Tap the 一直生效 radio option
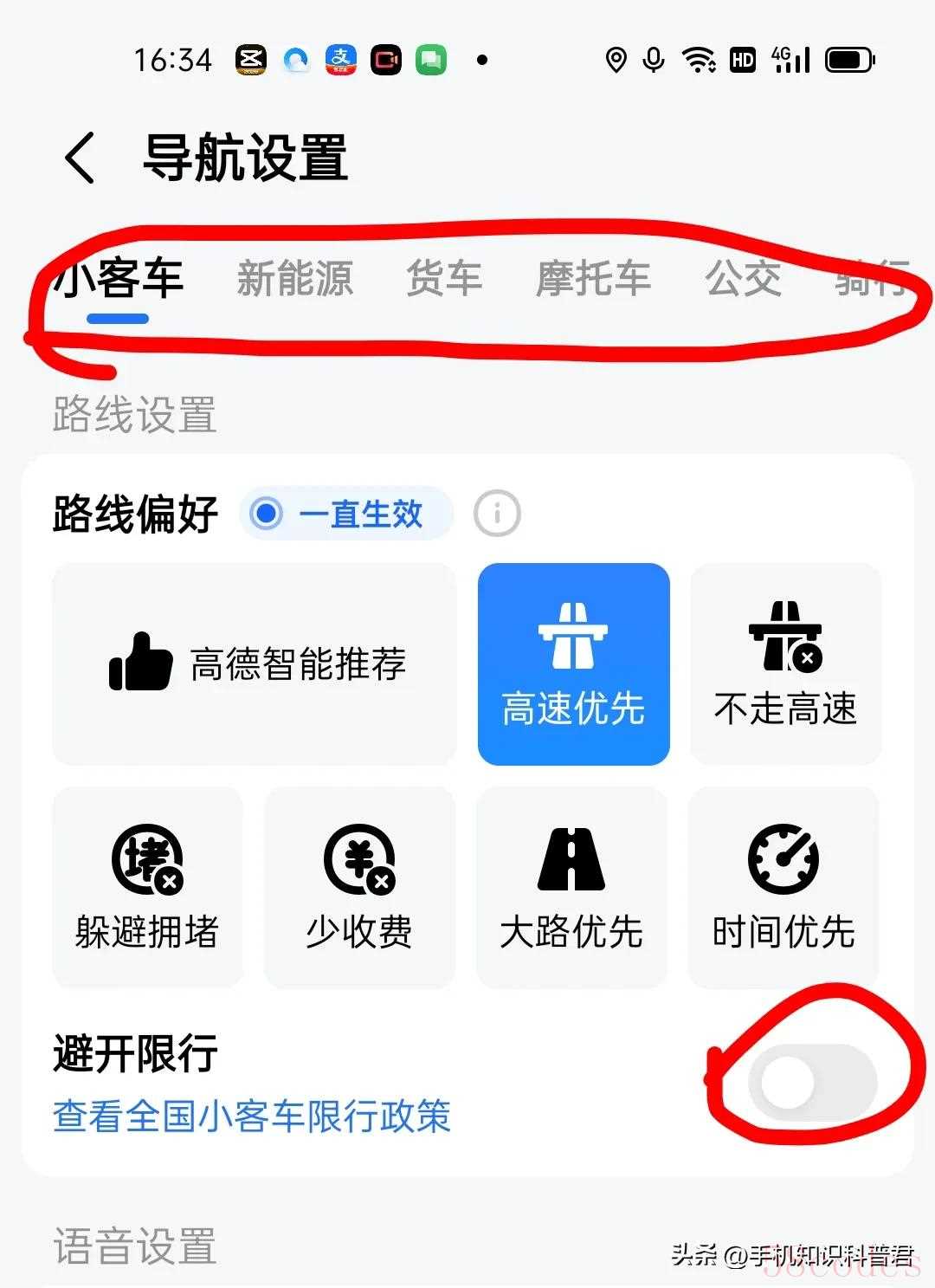935x1288 pixels. click(345, 514)
